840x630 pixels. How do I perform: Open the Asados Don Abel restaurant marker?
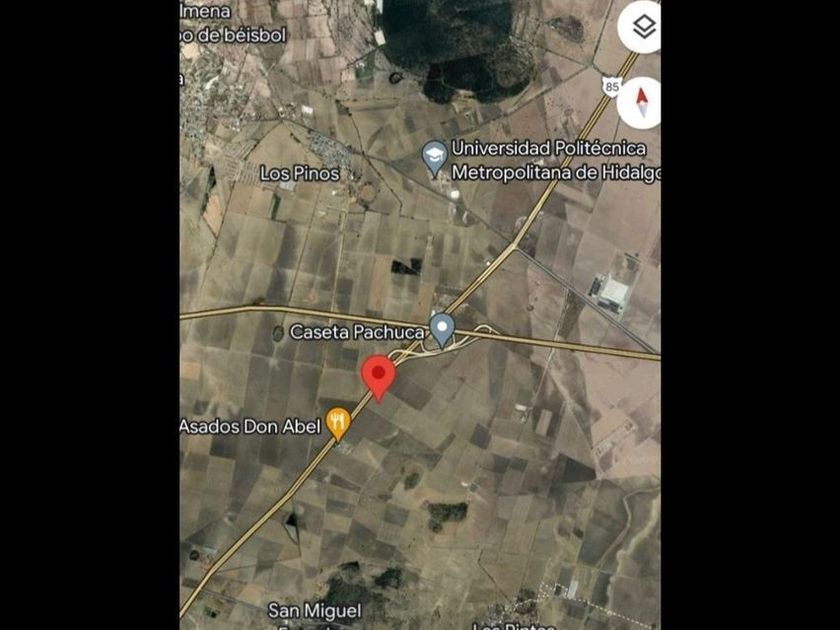(338, 424)
